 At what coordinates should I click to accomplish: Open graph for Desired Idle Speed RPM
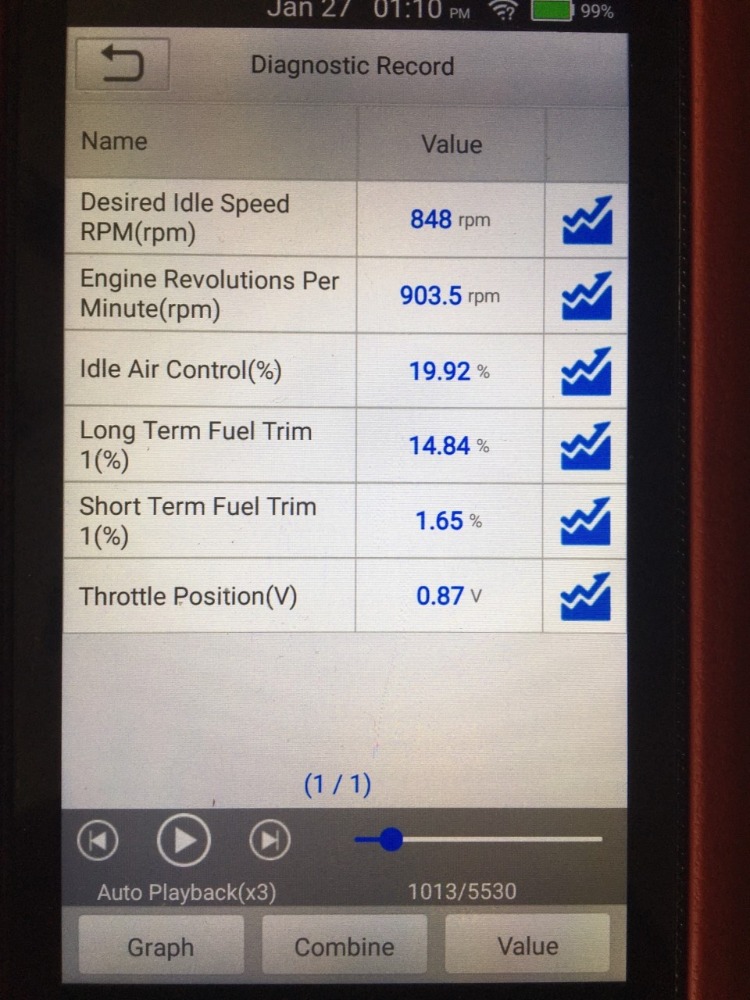(x=587, y=220)
